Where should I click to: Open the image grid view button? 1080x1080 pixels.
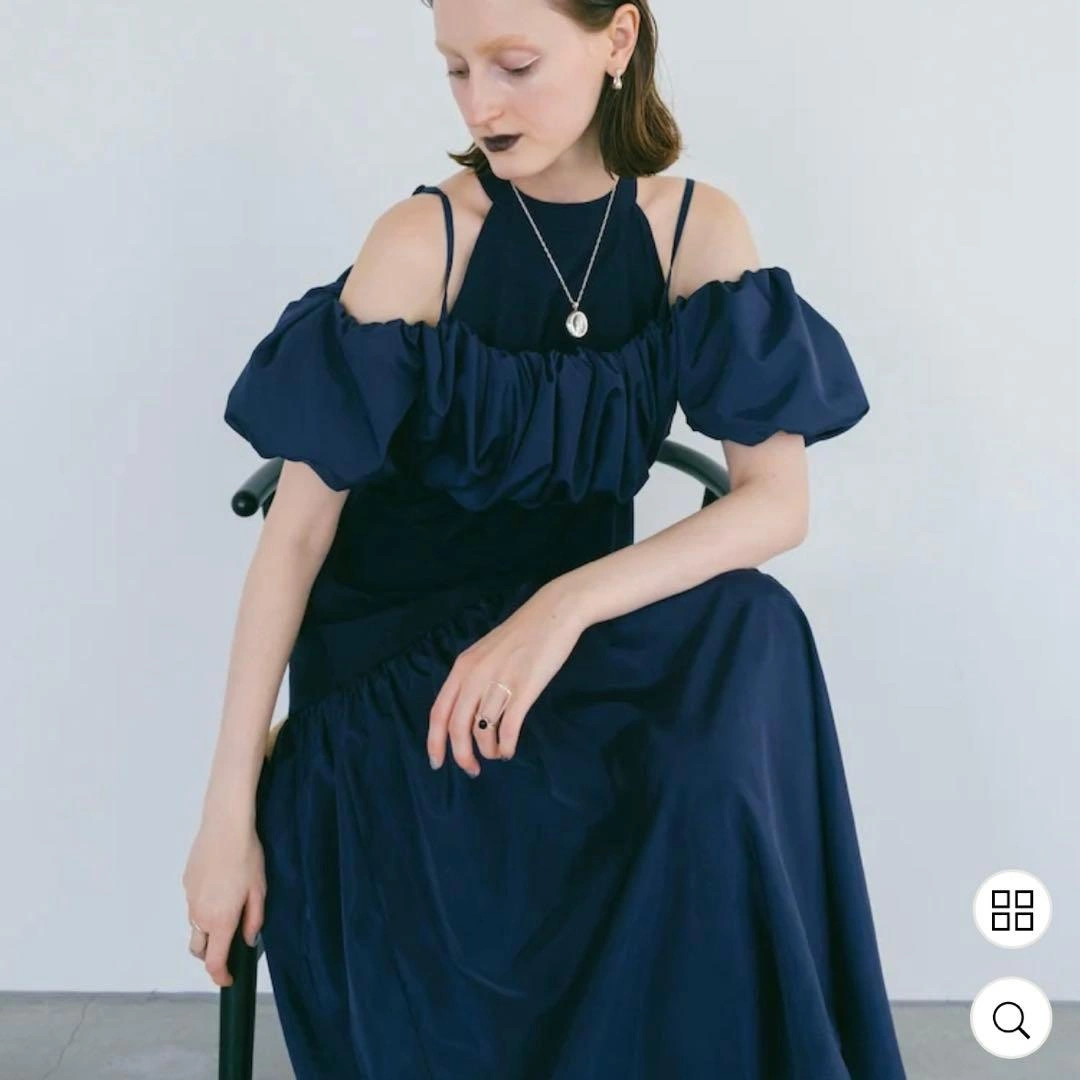pos(1012,909)
